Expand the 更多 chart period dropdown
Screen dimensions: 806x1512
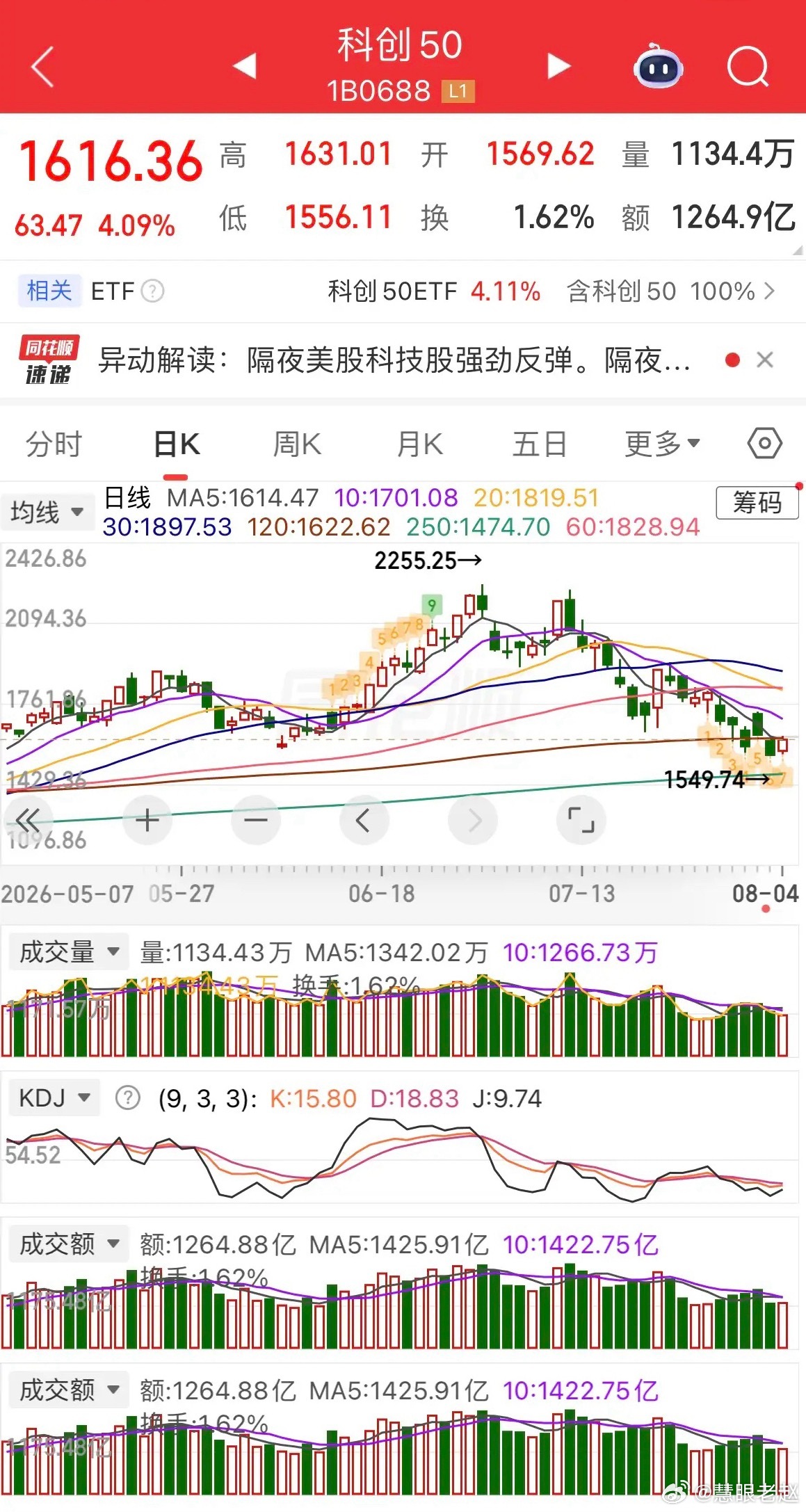coord(662,444)
